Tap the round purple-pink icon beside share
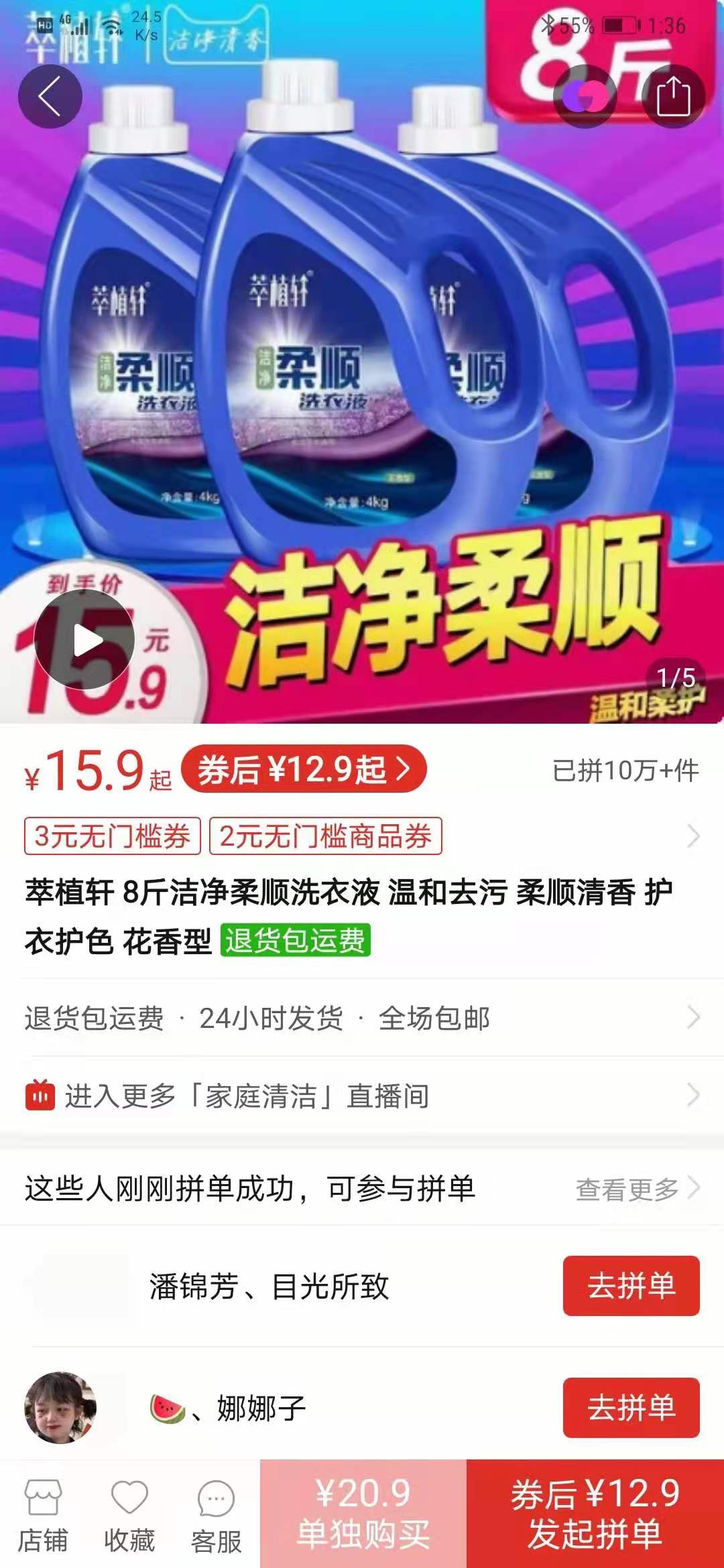Viewport: 724px width, 1568px height. [585, 96]
